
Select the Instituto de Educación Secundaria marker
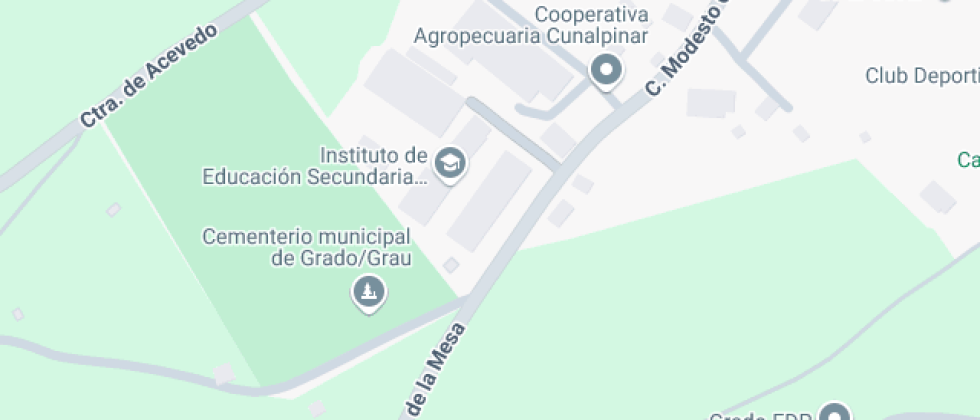[451, 162]
